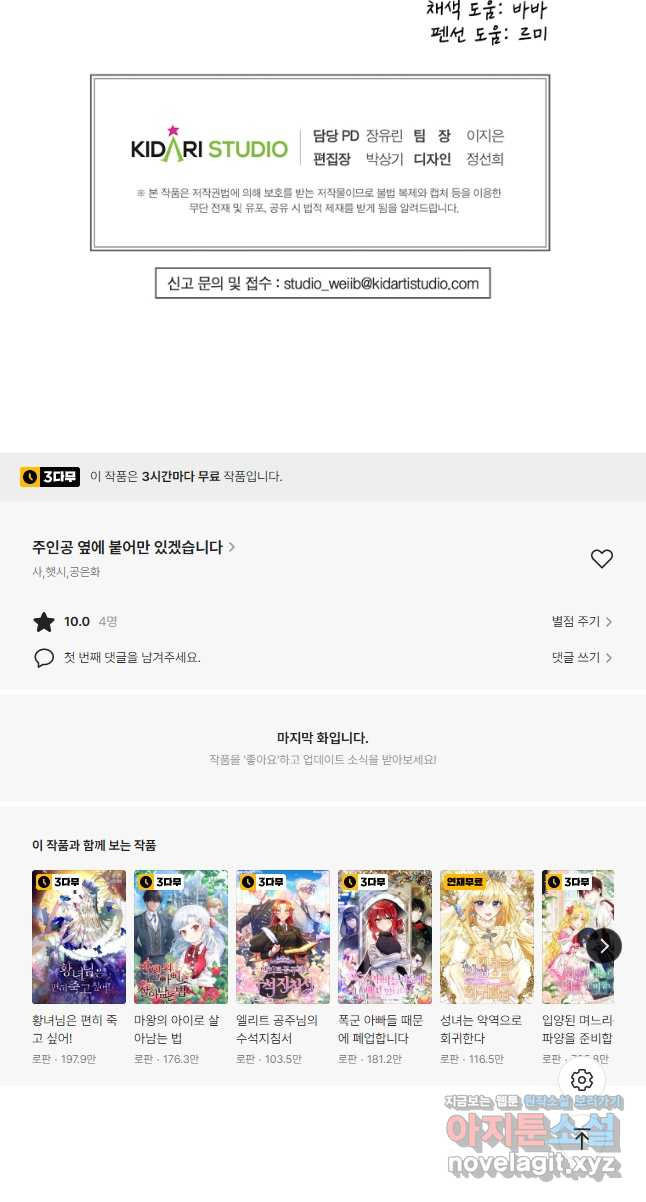Image resolution: width=646 pixels, height=1202 pixels.
Task: Open recommended title 마왕의 아이로 살아남는 법
Action: coord(181,937)
